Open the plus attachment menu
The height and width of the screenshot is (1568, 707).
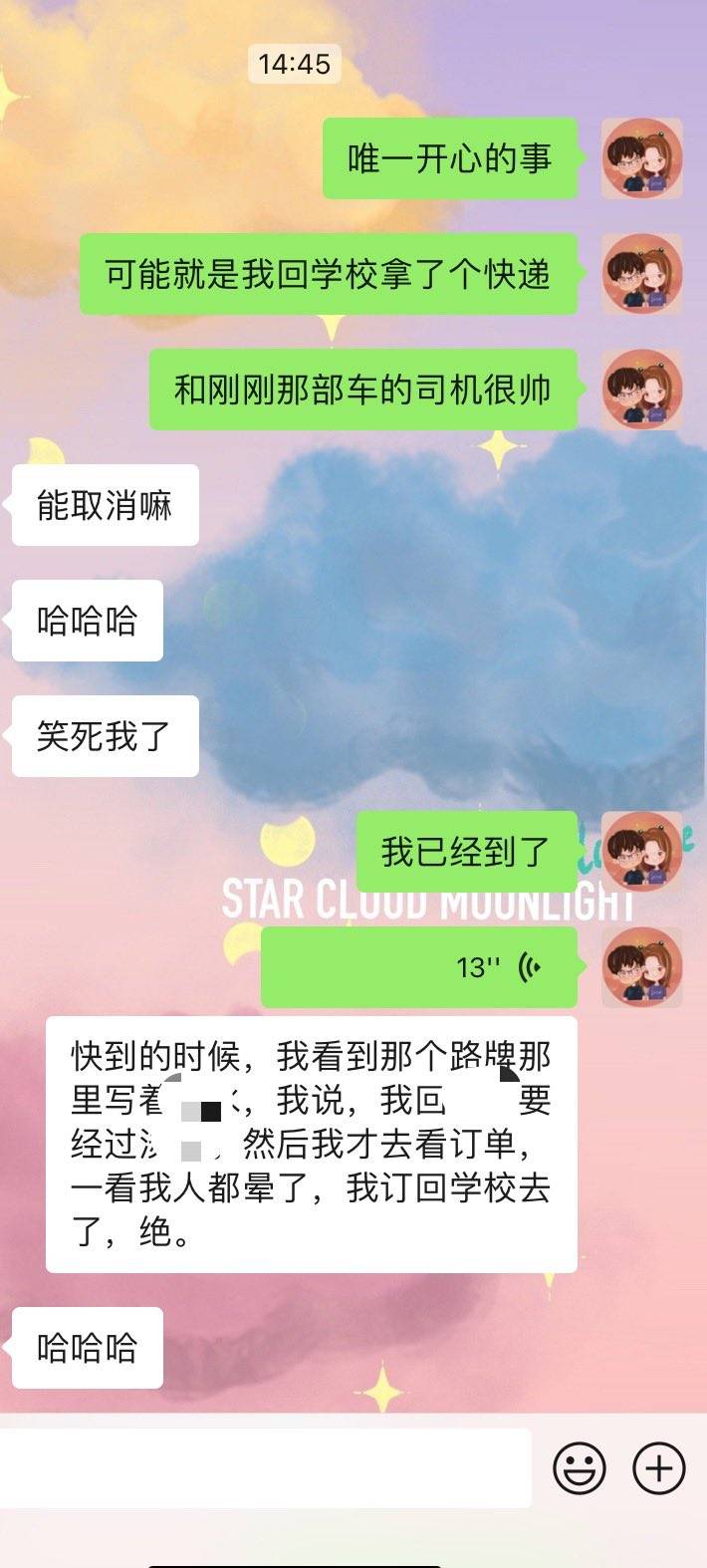(659, 1467)
